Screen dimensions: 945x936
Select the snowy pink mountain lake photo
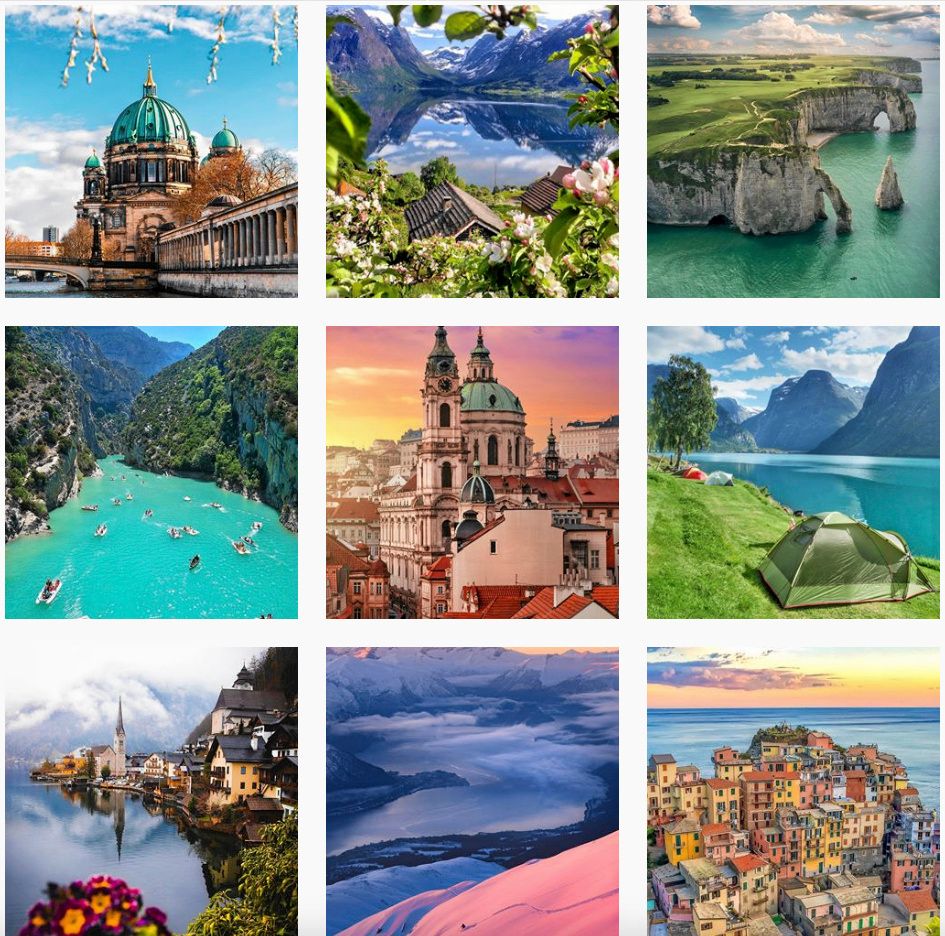point(472,790)
